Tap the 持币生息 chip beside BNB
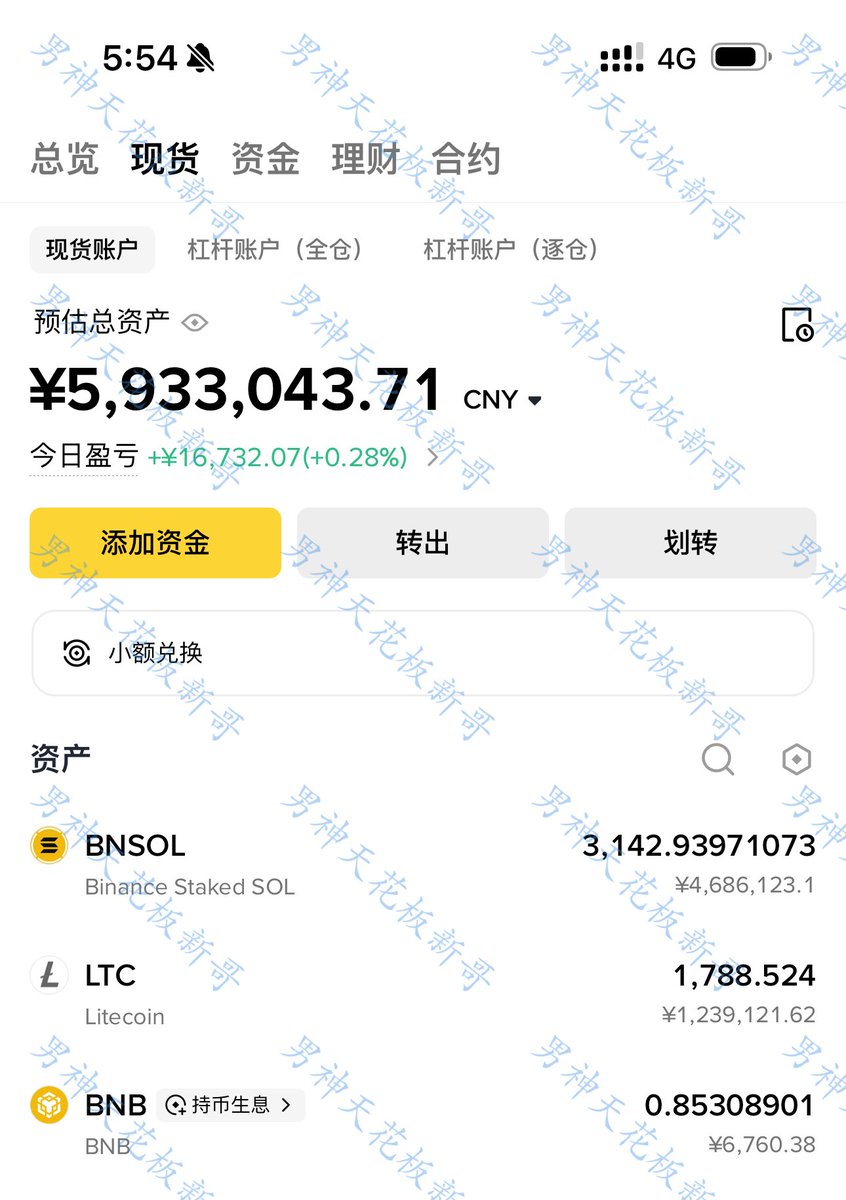The height and width of the screenshot is (1200, 846). pyautogui.click(x=230, y=1105)
